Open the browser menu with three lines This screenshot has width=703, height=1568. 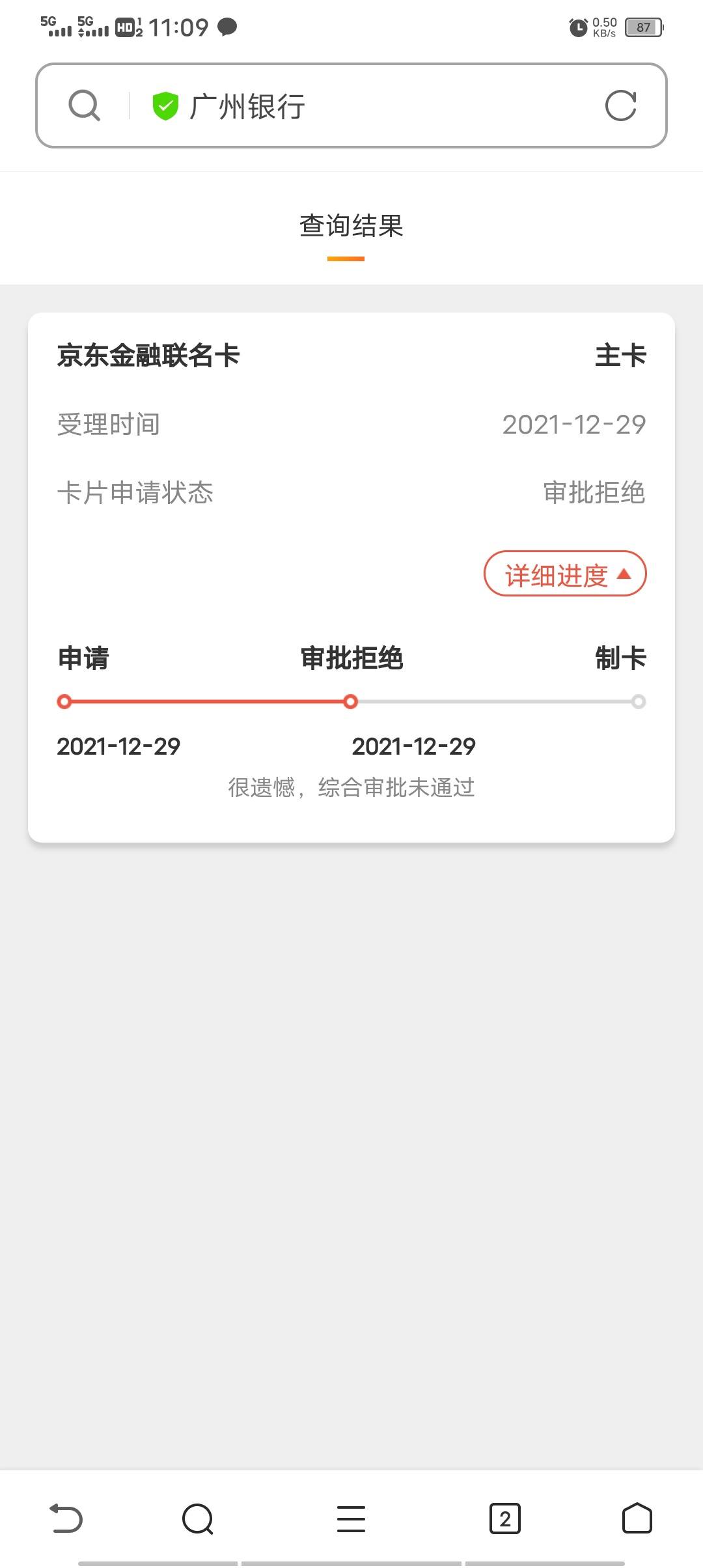click(x=351, y=1519)
